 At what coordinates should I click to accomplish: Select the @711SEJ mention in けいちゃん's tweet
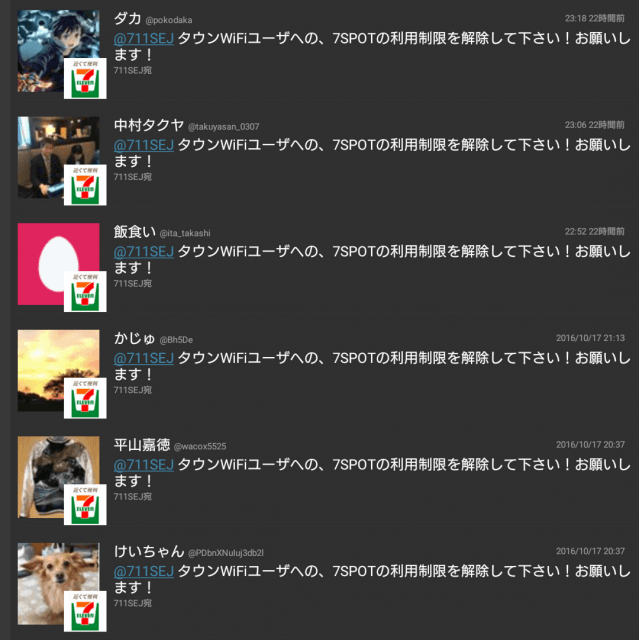click(x=143, y=570)
